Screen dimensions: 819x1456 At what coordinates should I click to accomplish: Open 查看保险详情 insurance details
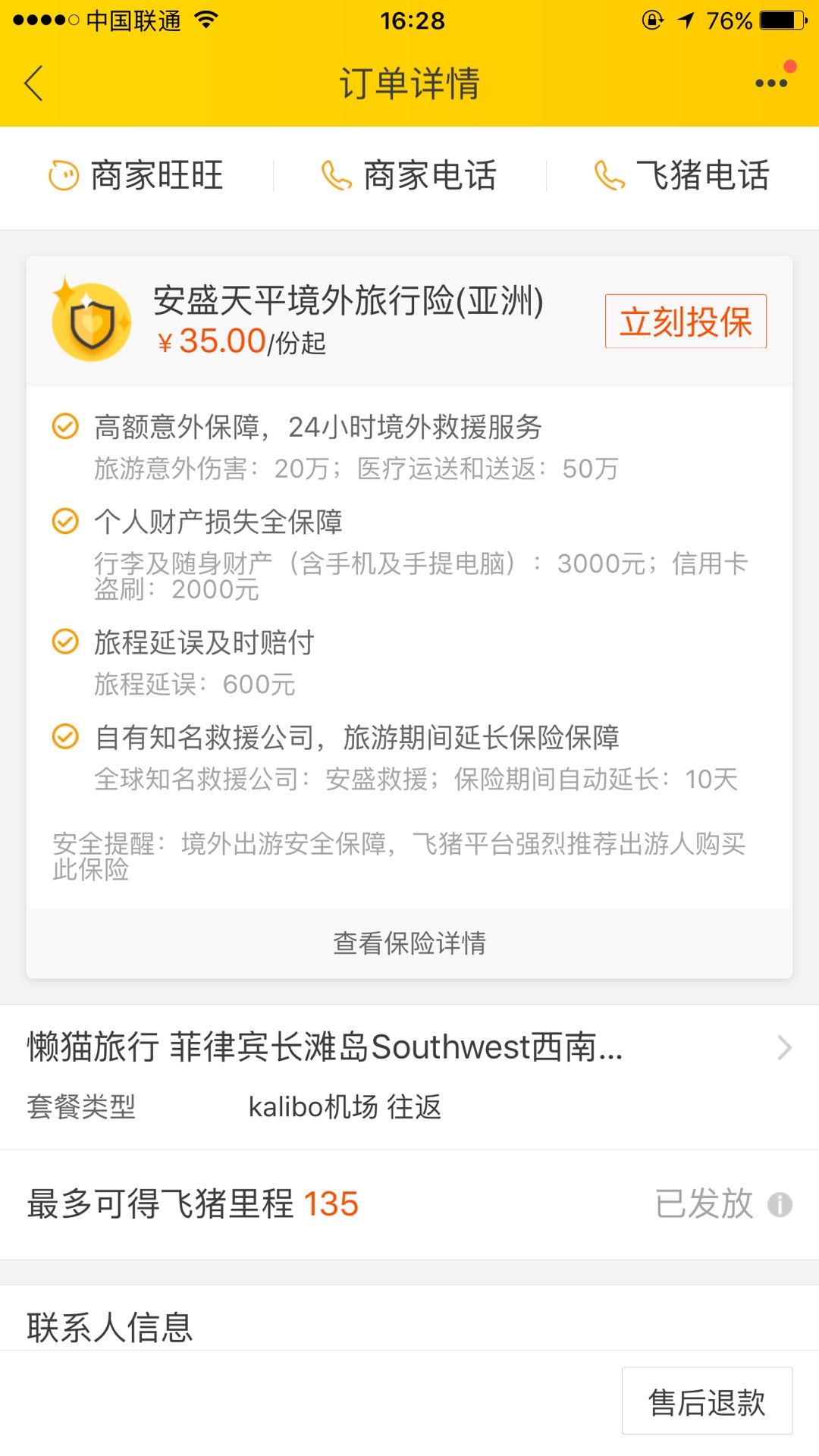click(409, 943)
